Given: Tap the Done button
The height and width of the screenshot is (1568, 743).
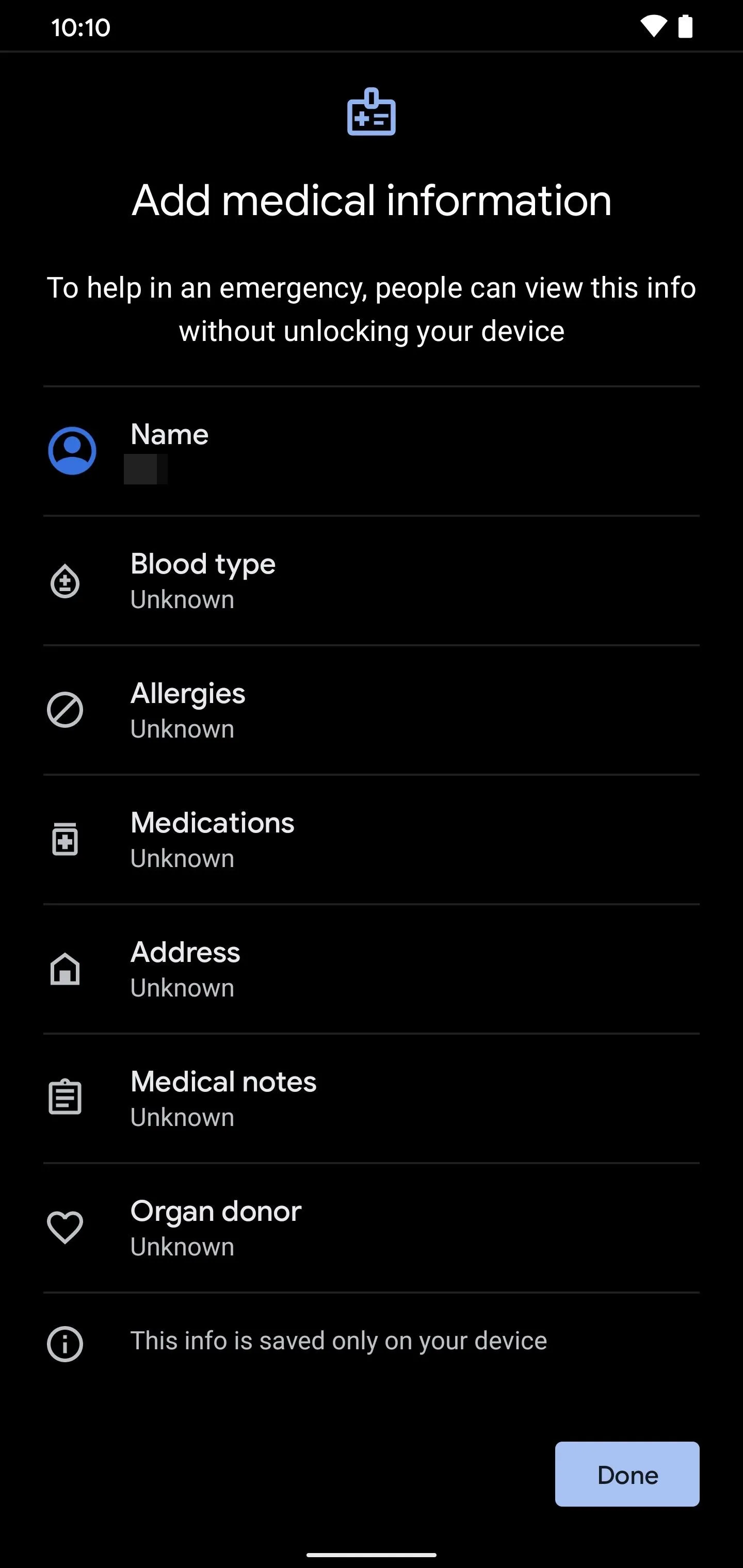Looking at the screenshot, I should tap(627, 1474).
